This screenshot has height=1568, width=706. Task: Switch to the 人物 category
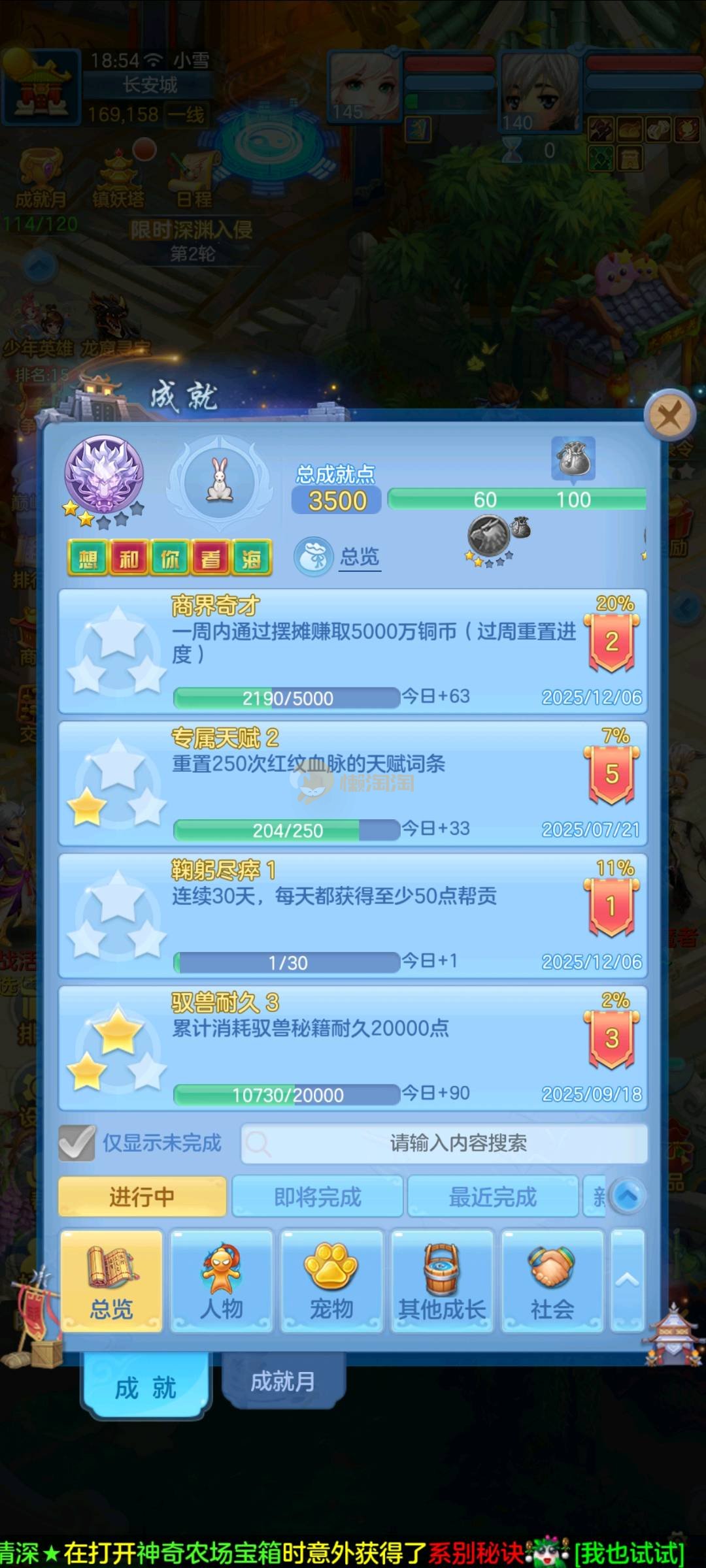point(222,1281)
